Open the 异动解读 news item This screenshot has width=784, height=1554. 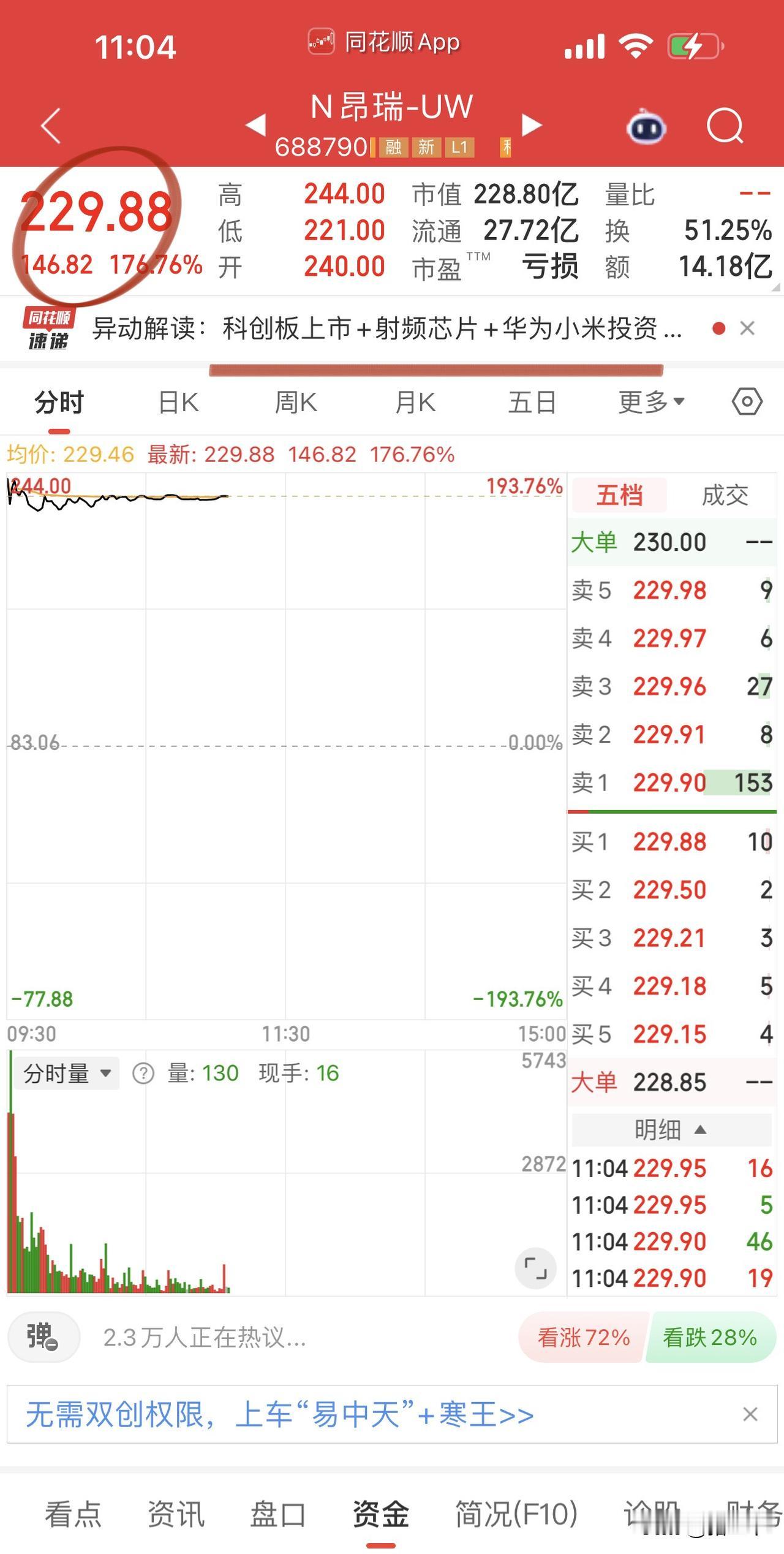coord(386,329)
